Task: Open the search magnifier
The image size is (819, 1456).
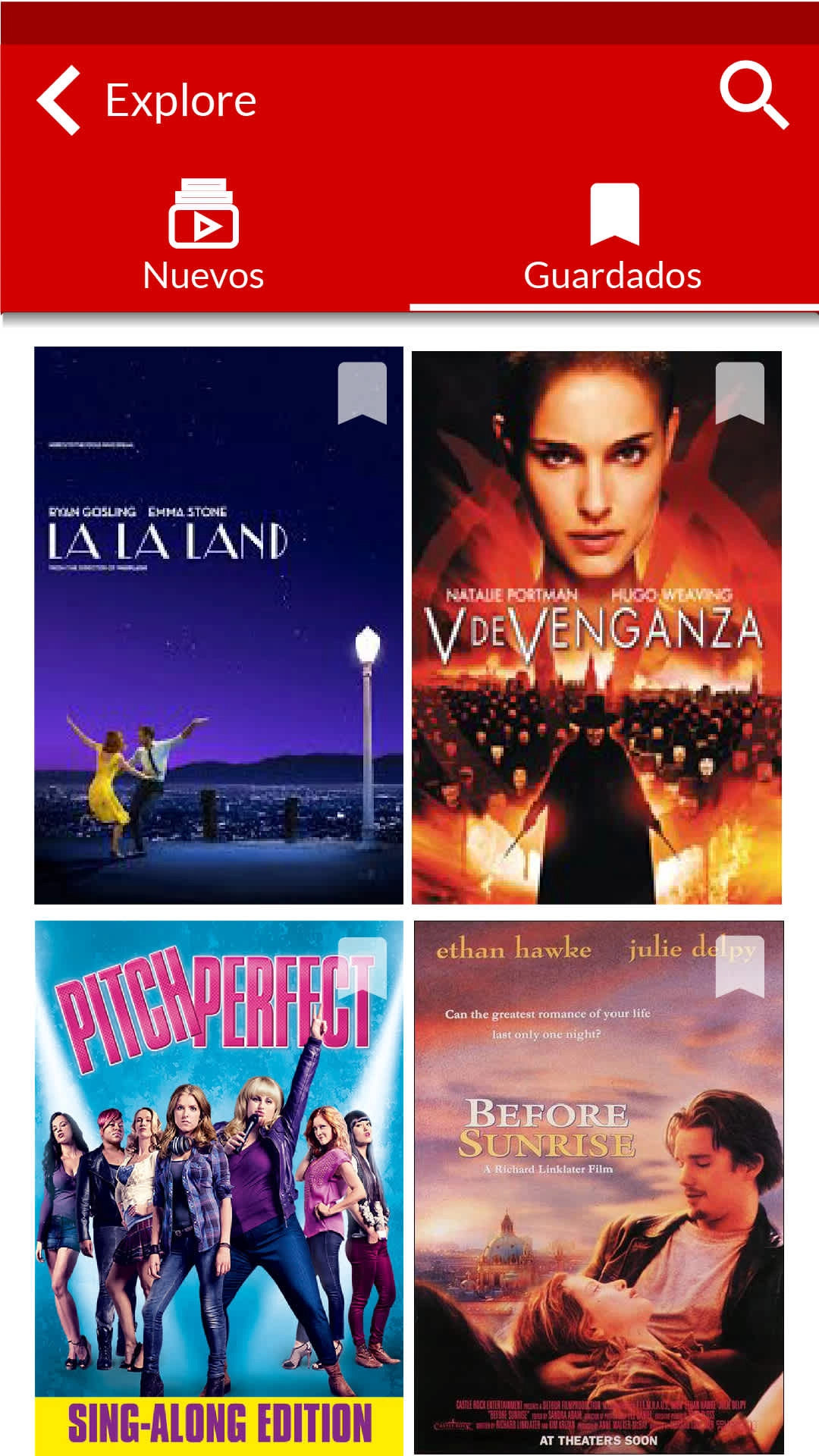Action: [x=753, y=96]
